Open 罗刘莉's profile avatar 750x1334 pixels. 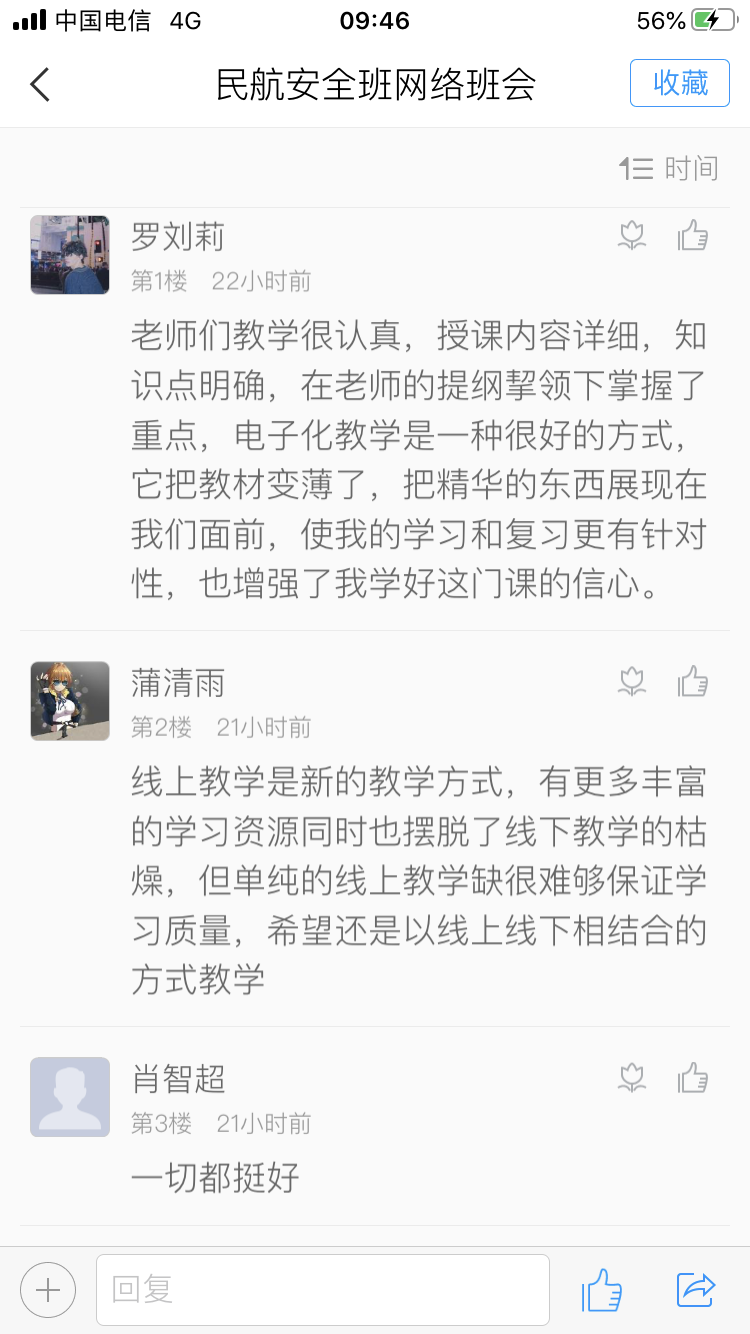coord(70,255)
